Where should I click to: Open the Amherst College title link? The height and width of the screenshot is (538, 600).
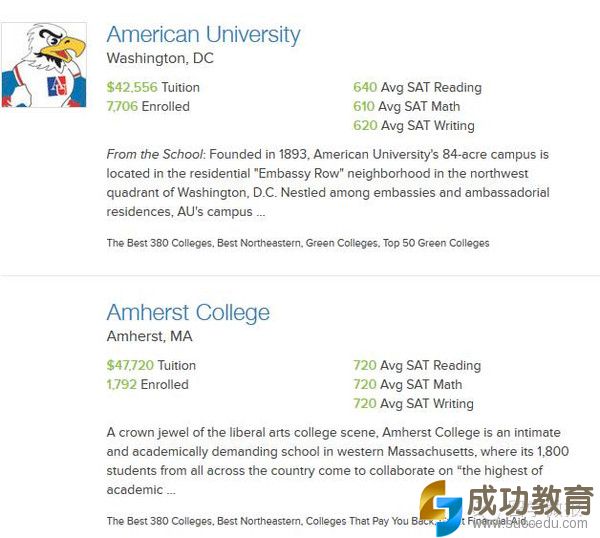click(x=188, y=312)
